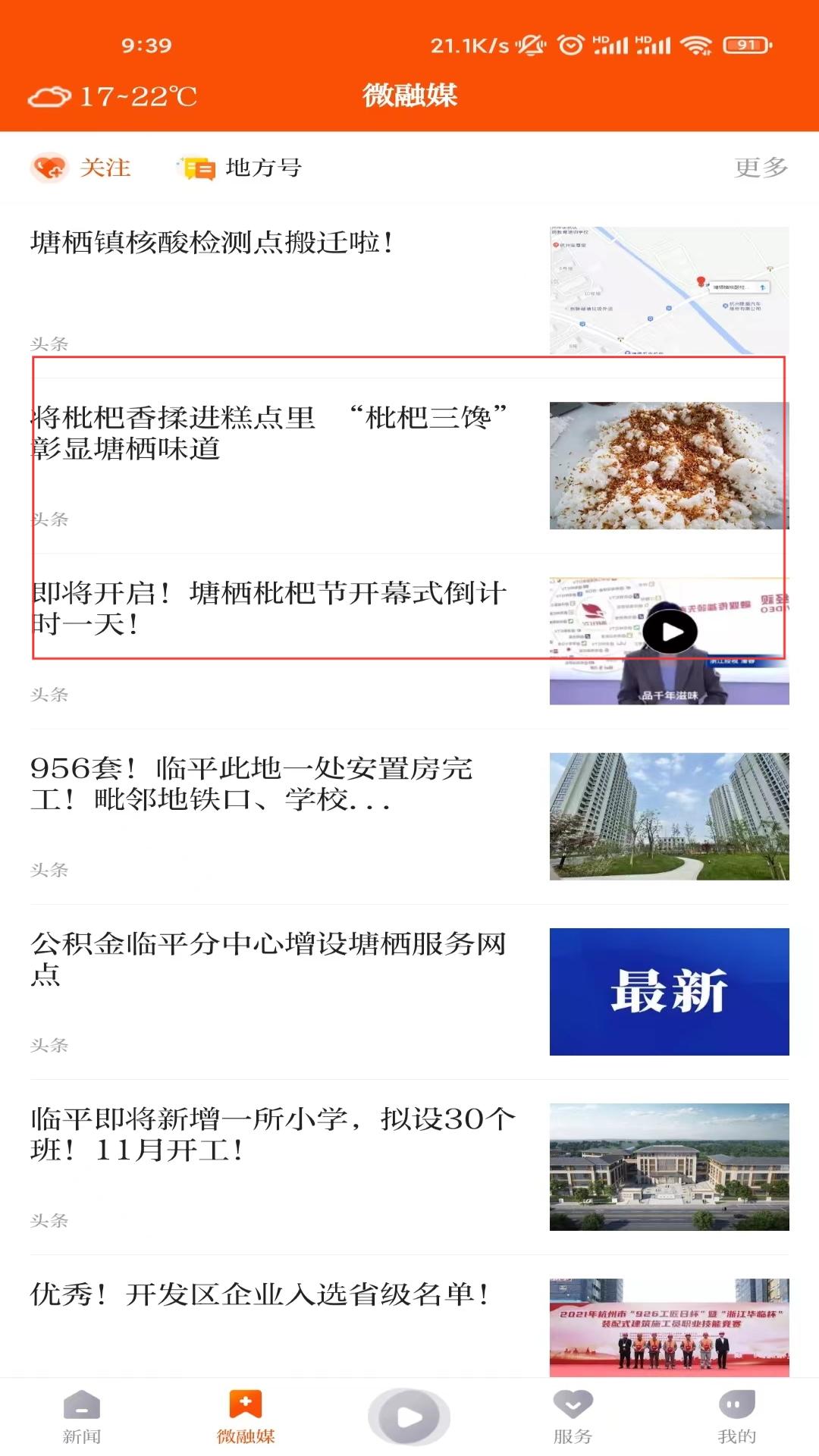Go to the 新闻 tab

pyautogui.click(x=82, y=1416)
